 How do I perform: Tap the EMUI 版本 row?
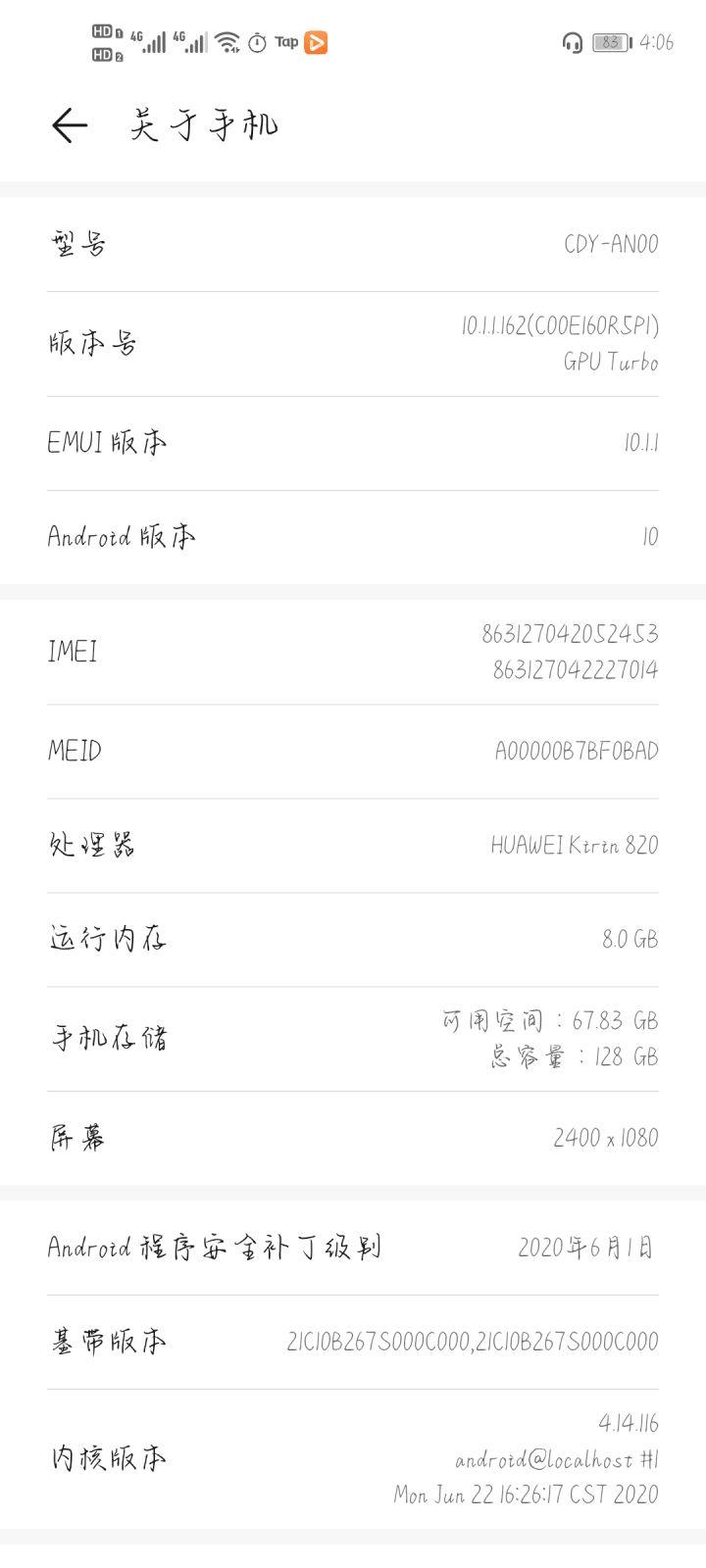pos(353,443)
